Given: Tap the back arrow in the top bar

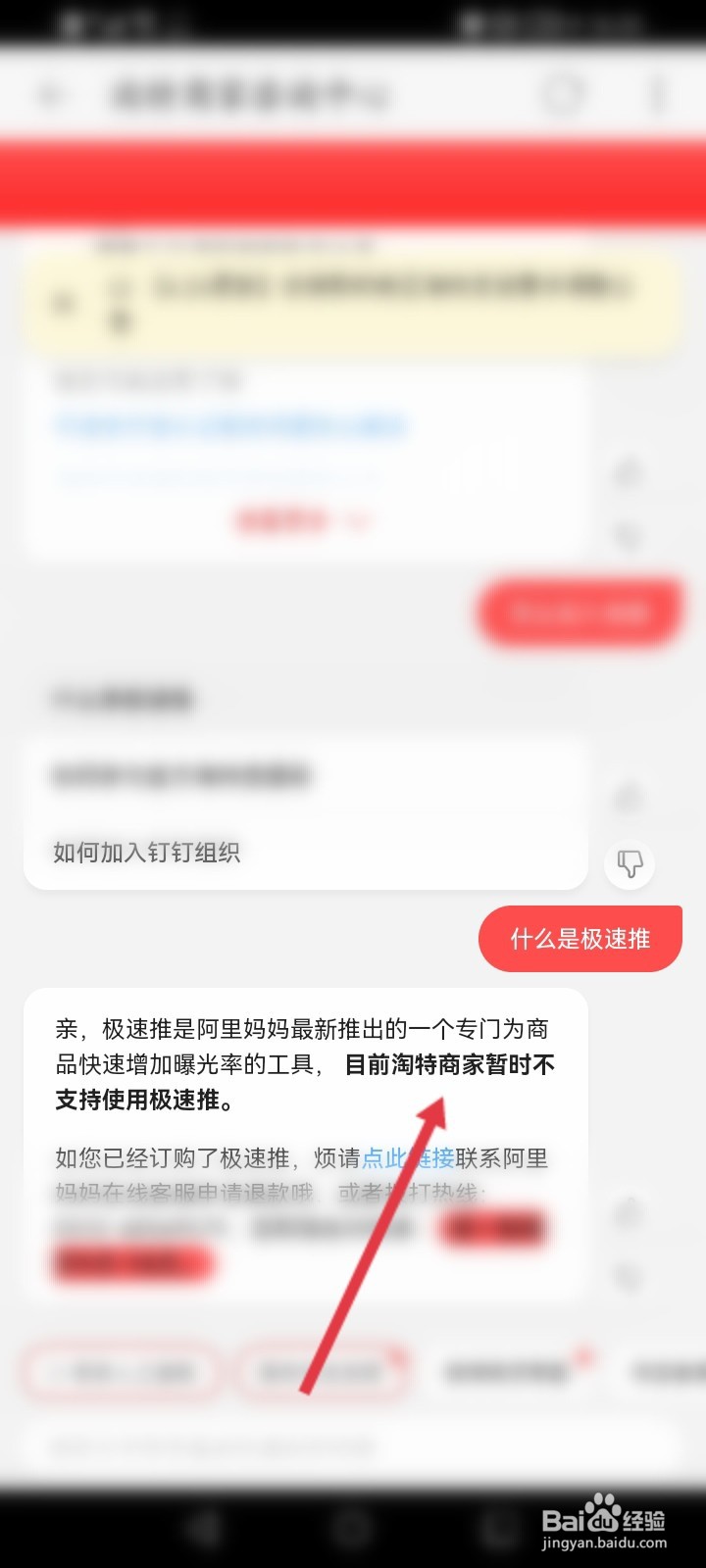Looking at the screenshot, I should coord(54,95).
